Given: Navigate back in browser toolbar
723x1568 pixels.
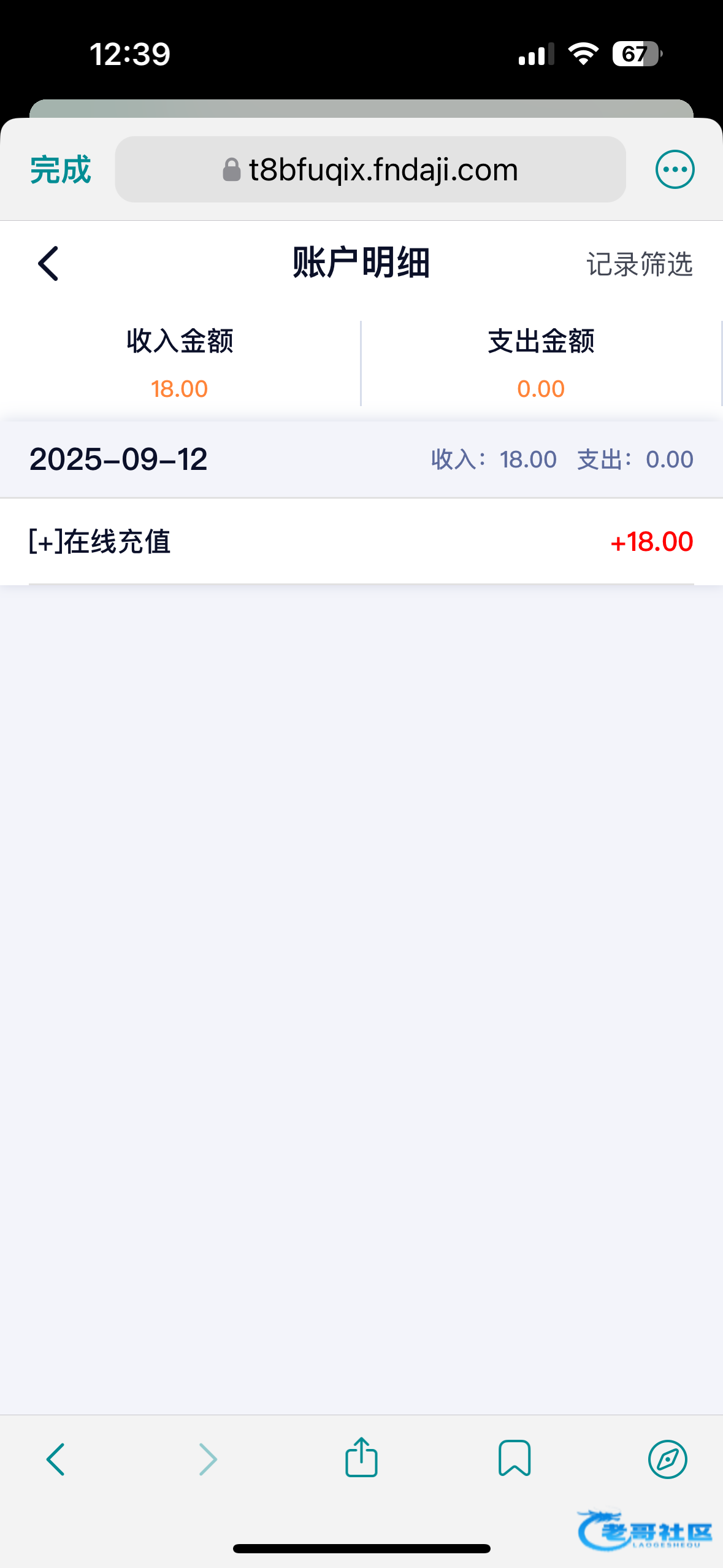Looking at the screenshot, I should click(x=55, y=1459).
